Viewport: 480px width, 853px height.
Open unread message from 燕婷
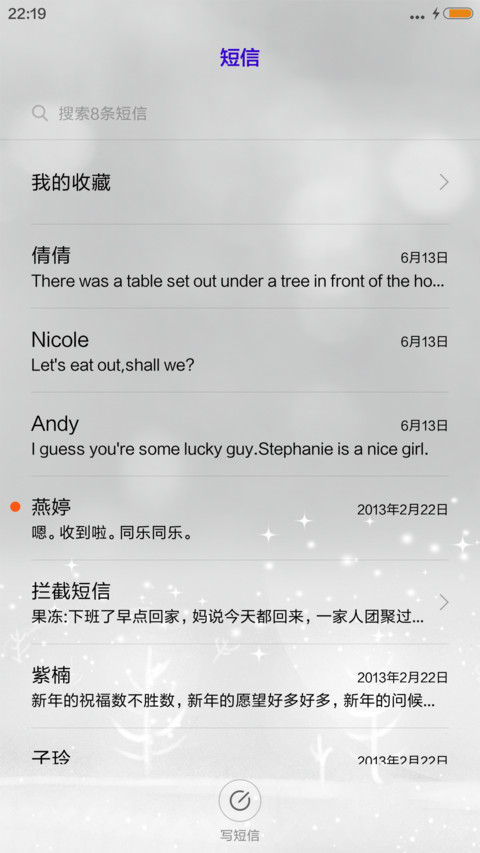(240, 518)
